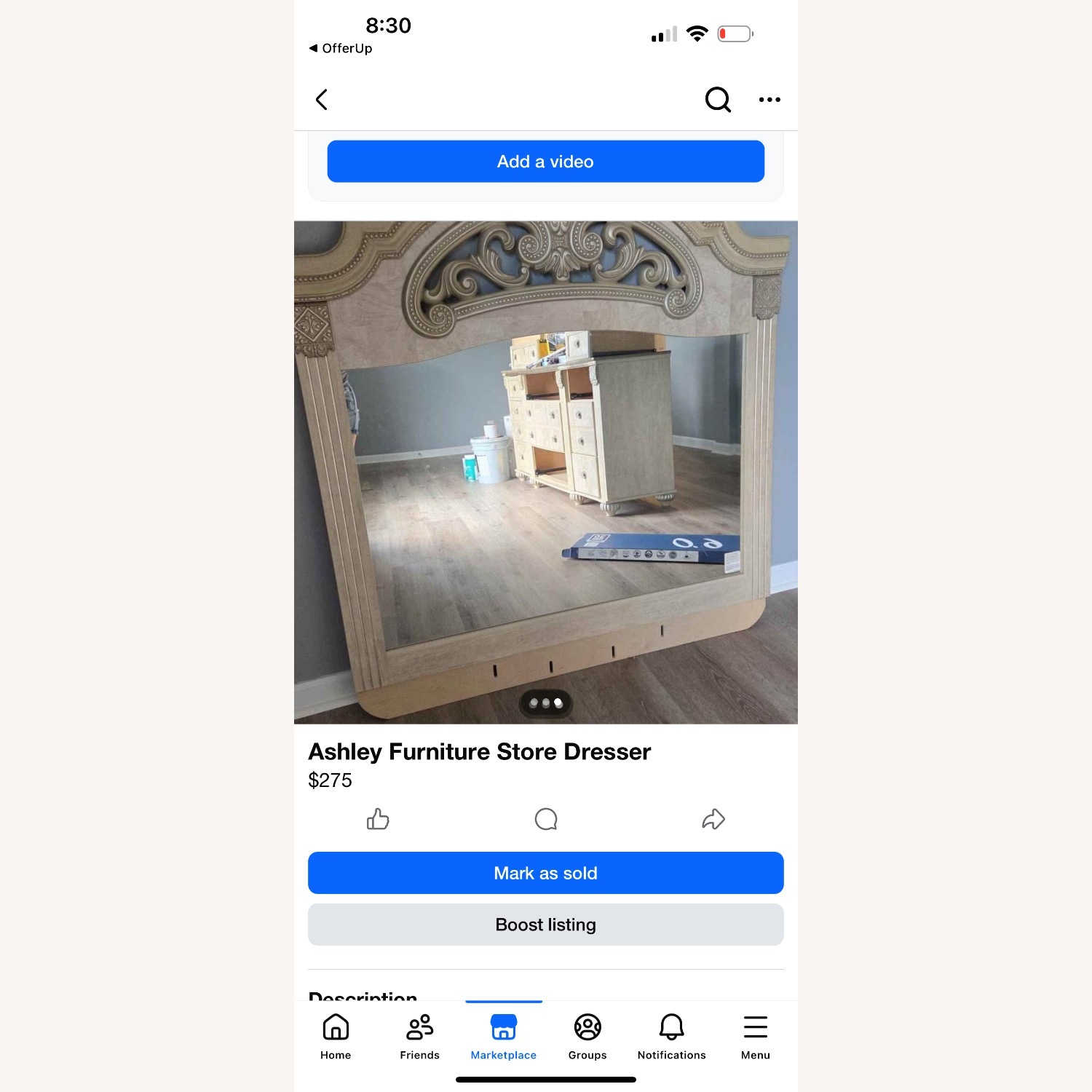Like the Ashley Furniture dresser listing
This screenshot has height=1092, width=1092.
tap(378, 820)
